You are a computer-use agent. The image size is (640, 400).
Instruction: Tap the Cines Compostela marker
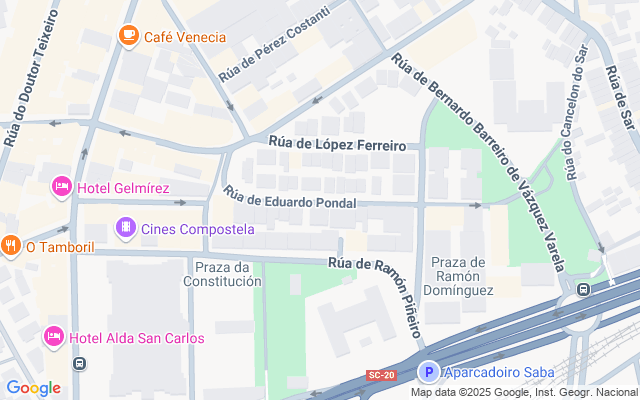pos(125,229)
